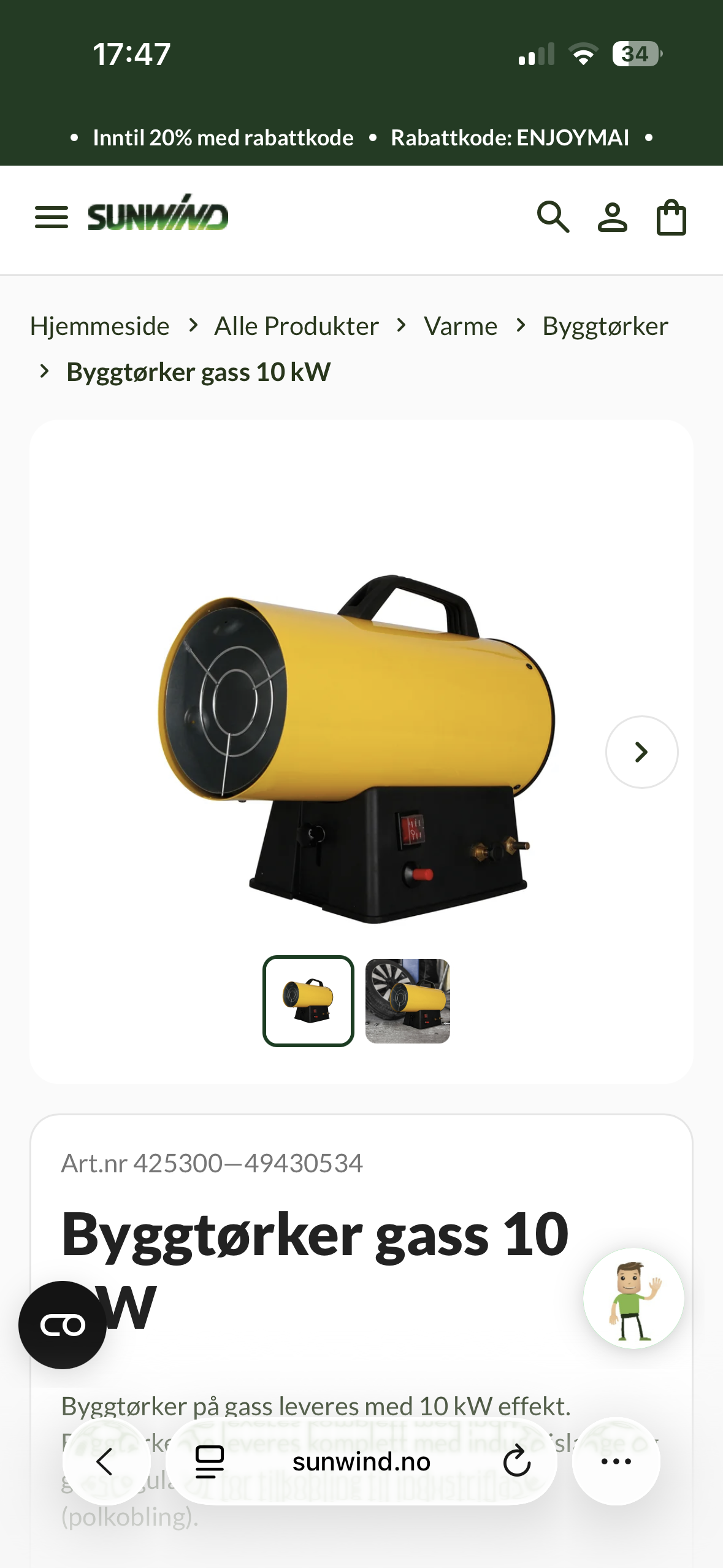Tap the sunwind.no address bar
Screen dimensions: 723x1568
click(x=361, y=1462)
